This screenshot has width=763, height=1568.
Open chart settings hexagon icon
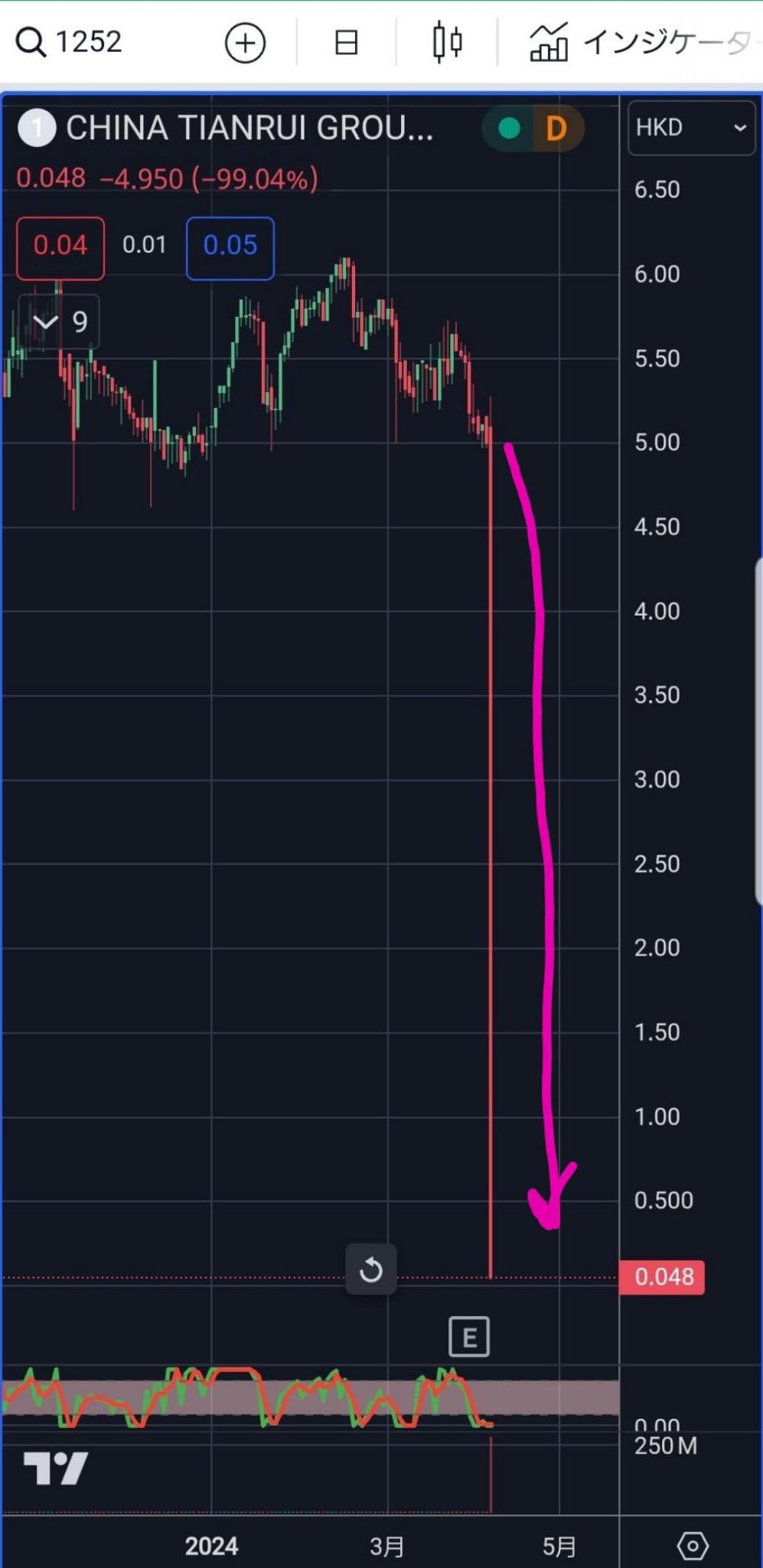point(693,1546)
